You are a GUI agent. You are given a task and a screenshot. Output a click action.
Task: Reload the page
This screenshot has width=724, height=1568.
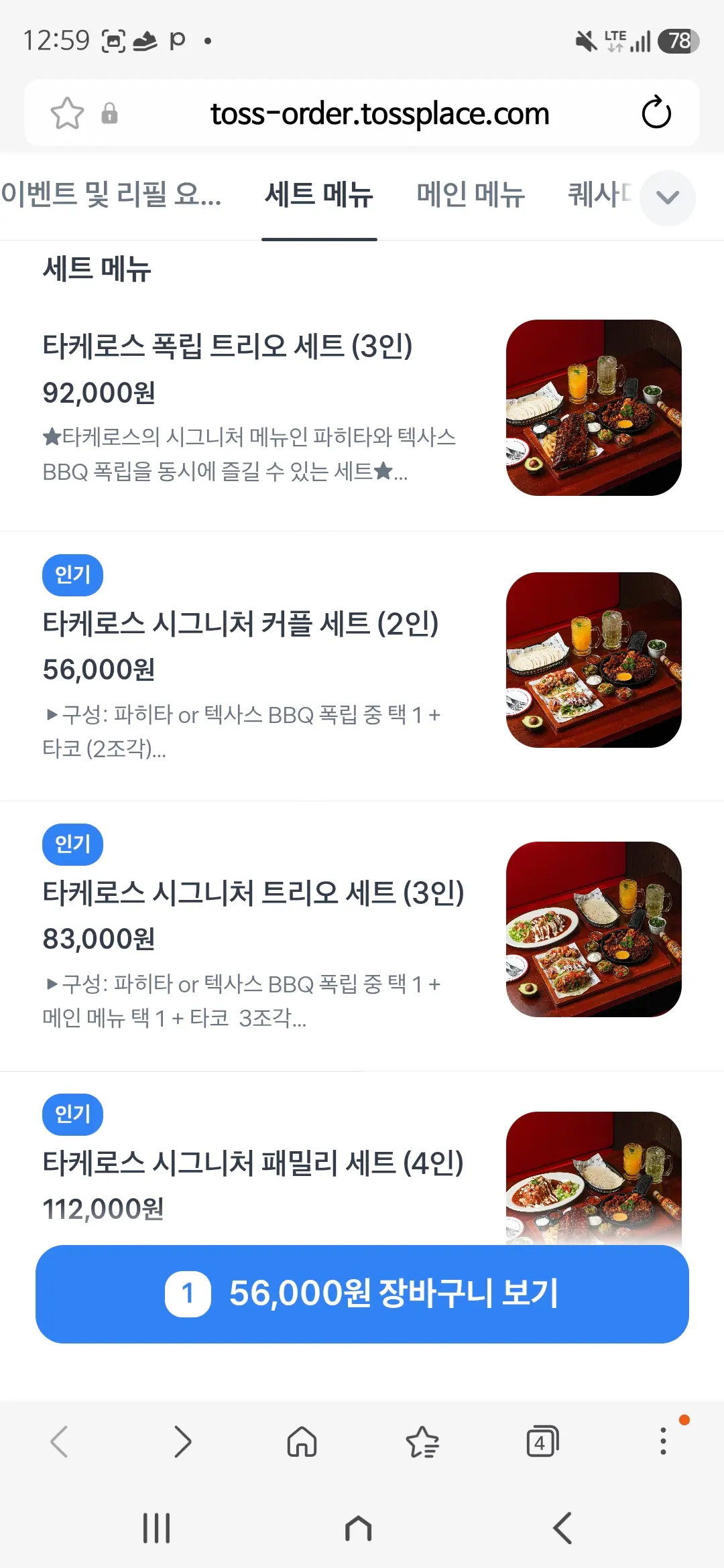point(656,113)
